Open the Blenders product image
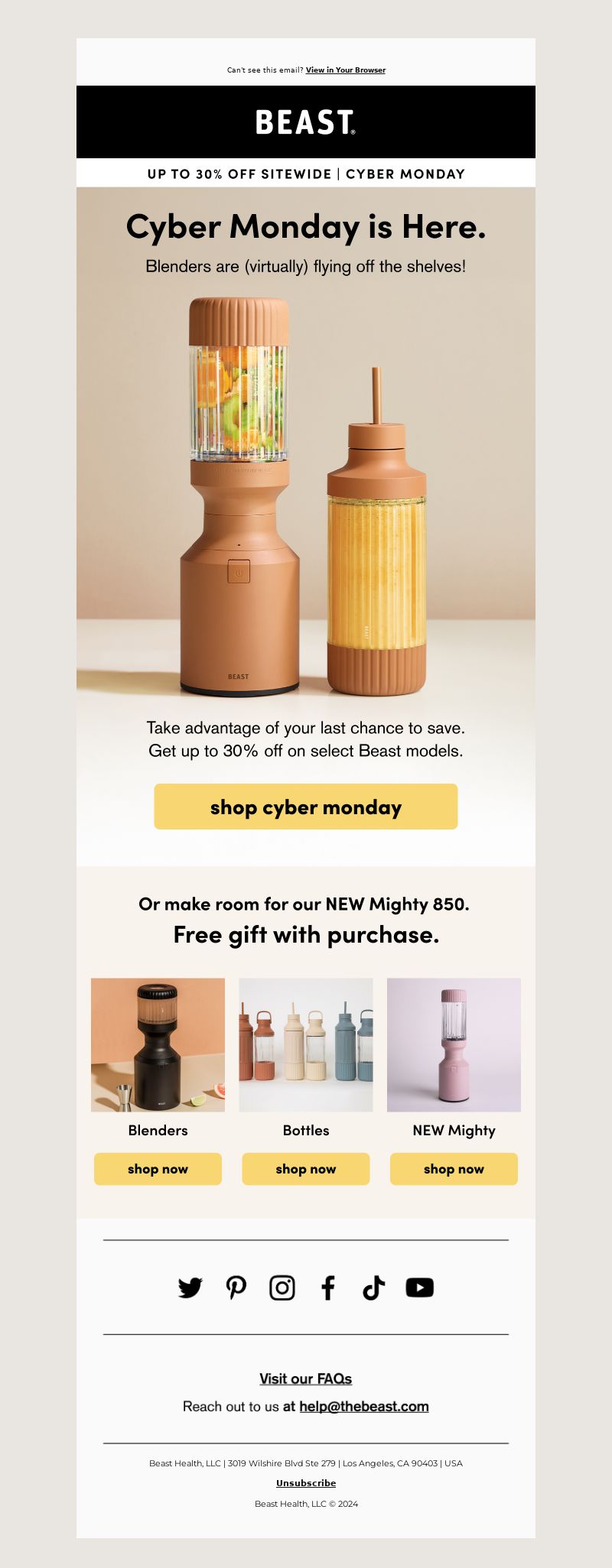 (x=158, y=1044)
